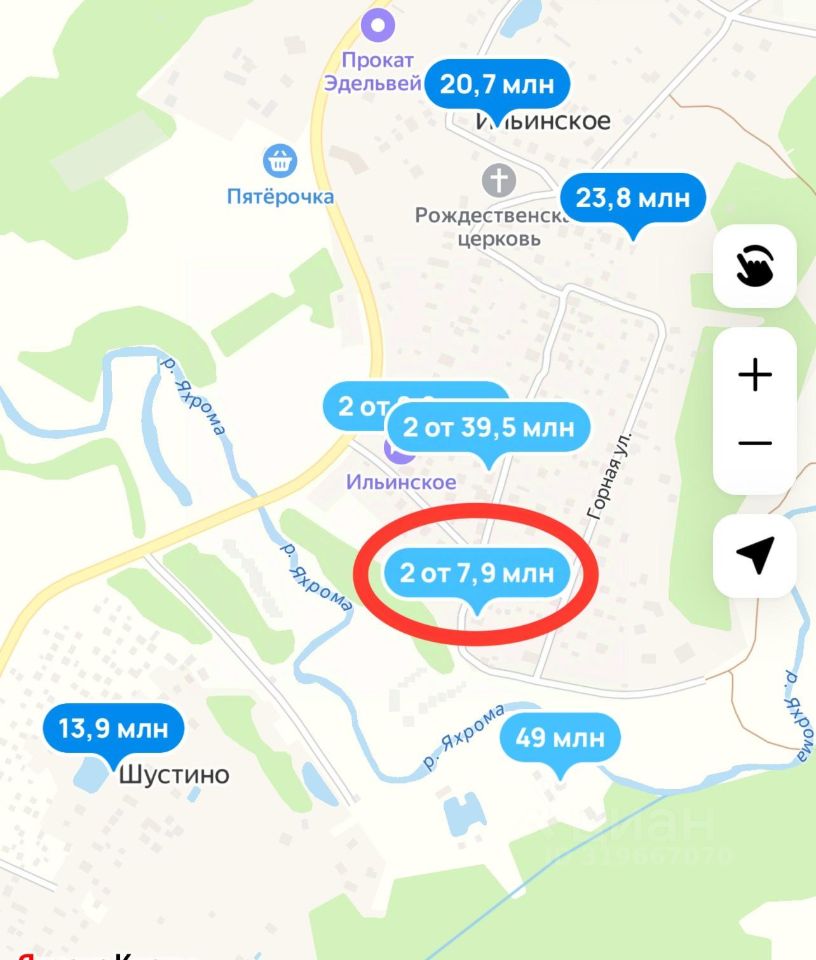Zoom out of the map
The image size is (816, 960).
755,443
